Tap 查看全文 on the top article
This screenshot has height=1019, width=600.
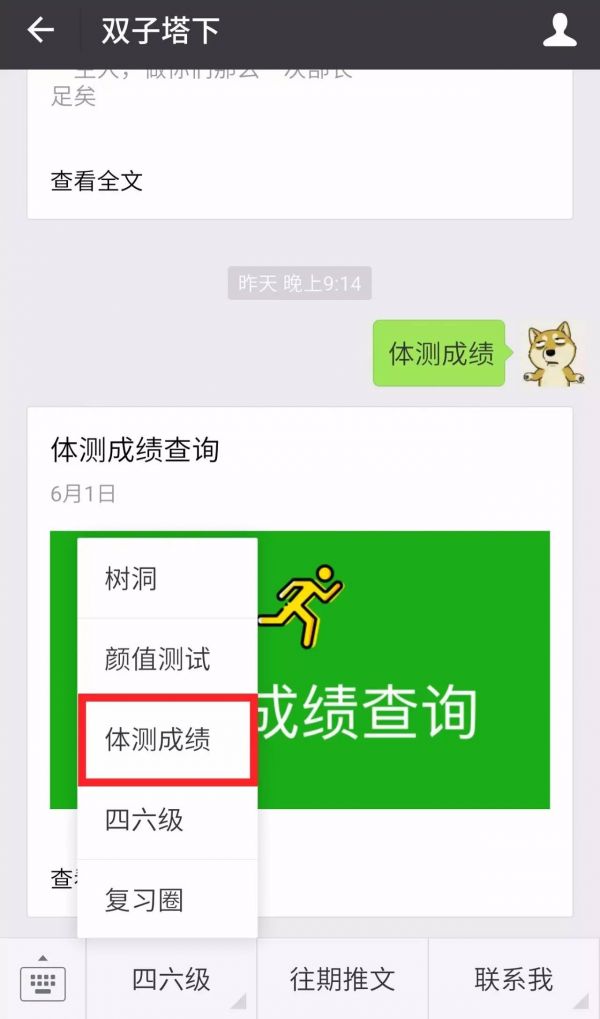97,181
